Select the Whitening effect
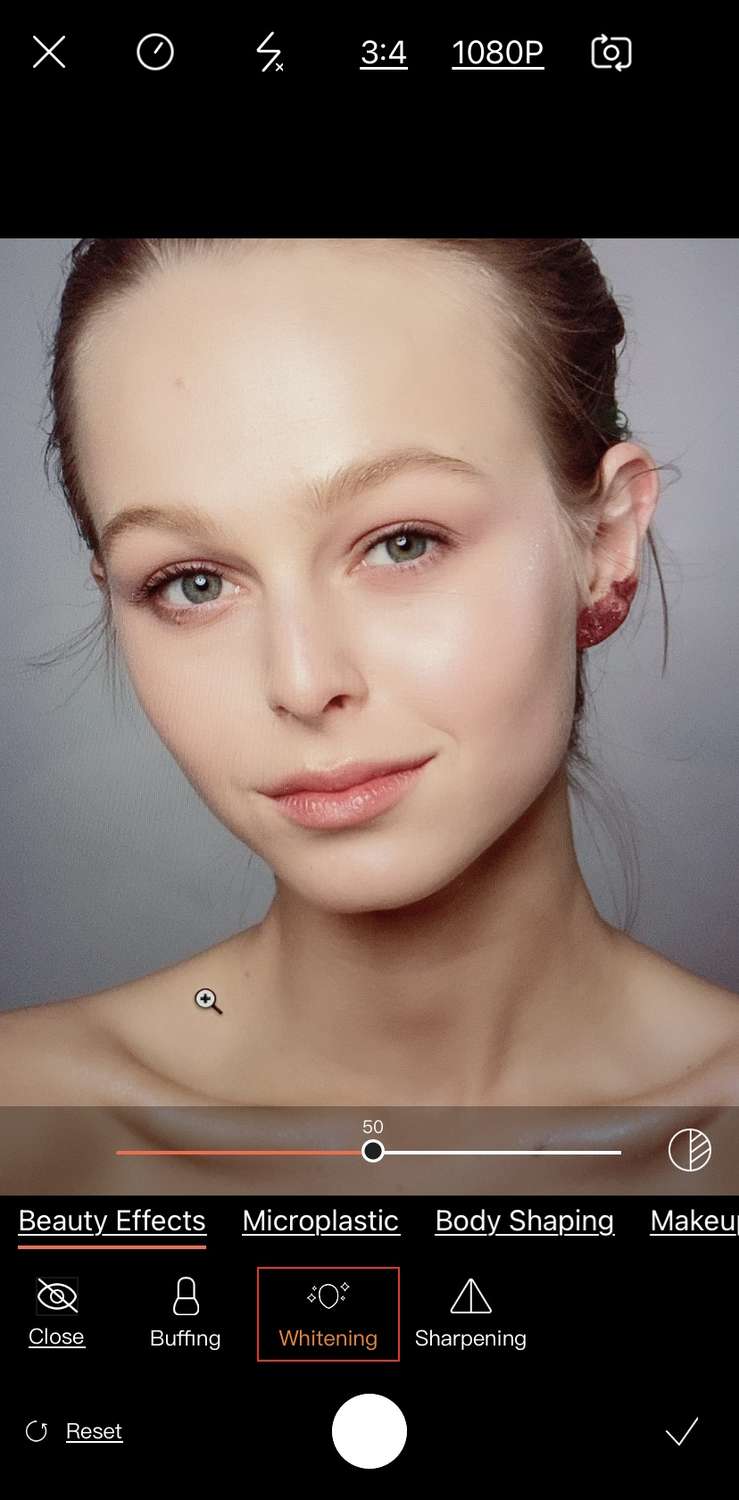The width and height of the screenshot is (739, 1500). click(328, 1314)
